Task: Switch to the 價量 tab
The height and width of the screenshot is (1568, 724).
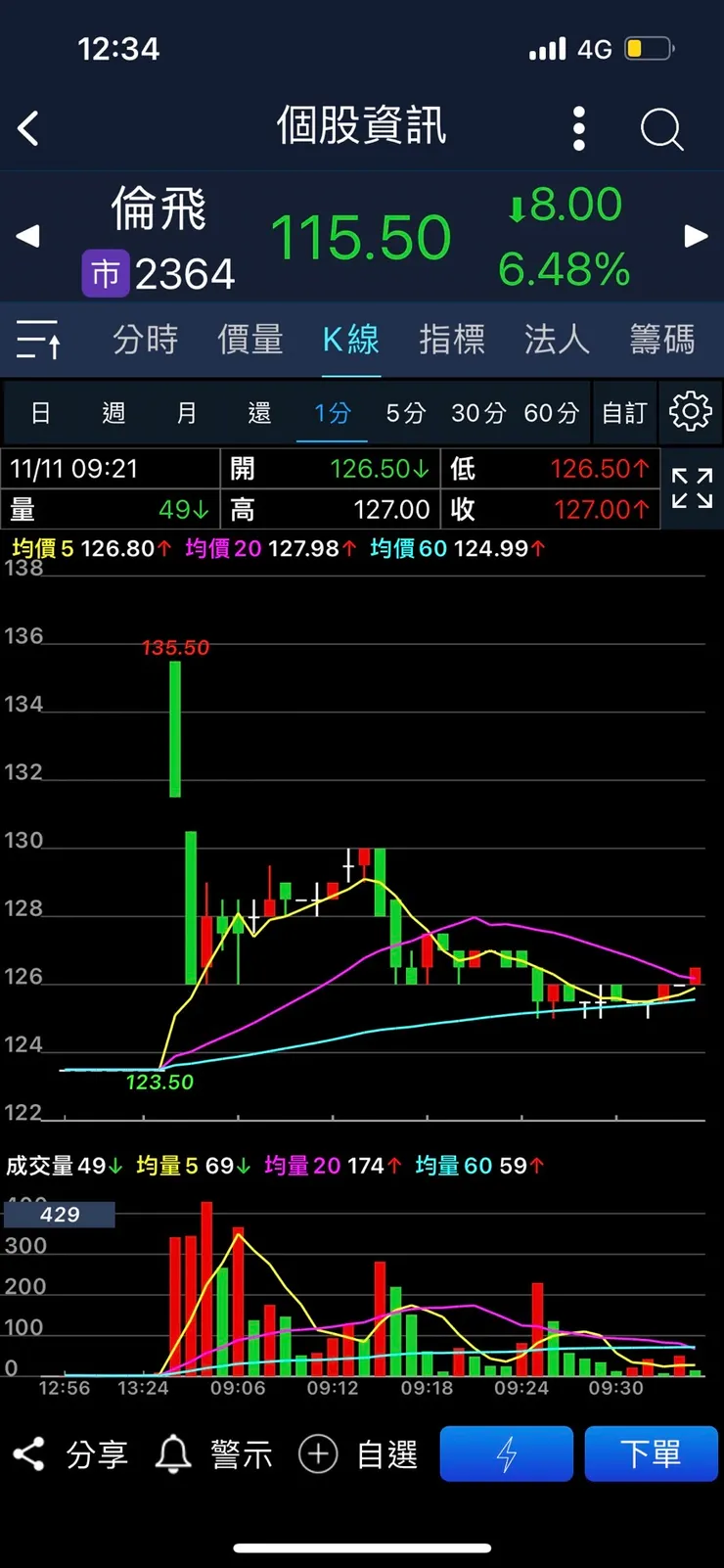Action: click(x=250, y=340)
